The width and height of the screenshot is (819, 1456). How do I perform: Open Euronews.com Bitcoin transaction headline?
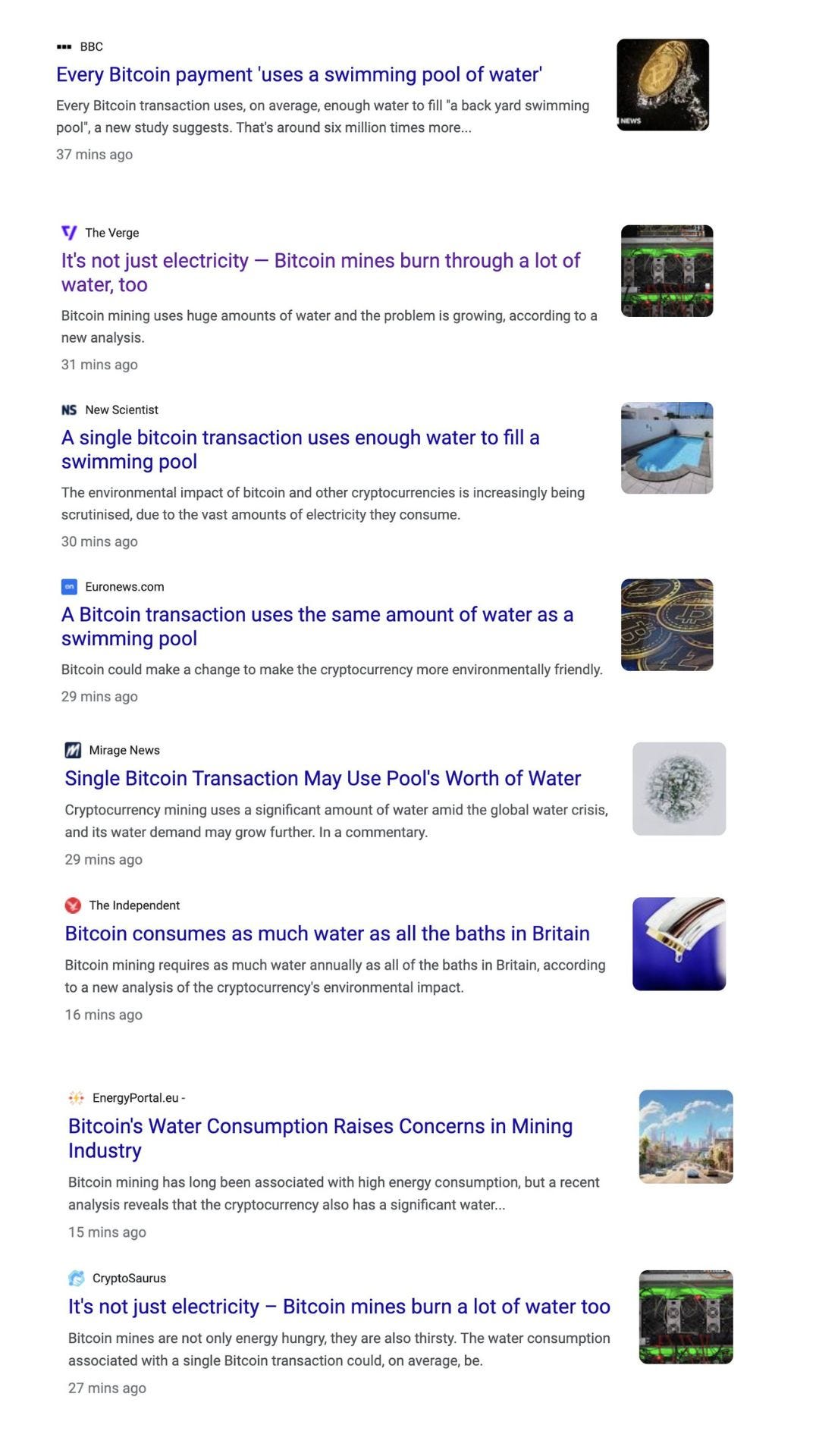[x=317, y=626]
